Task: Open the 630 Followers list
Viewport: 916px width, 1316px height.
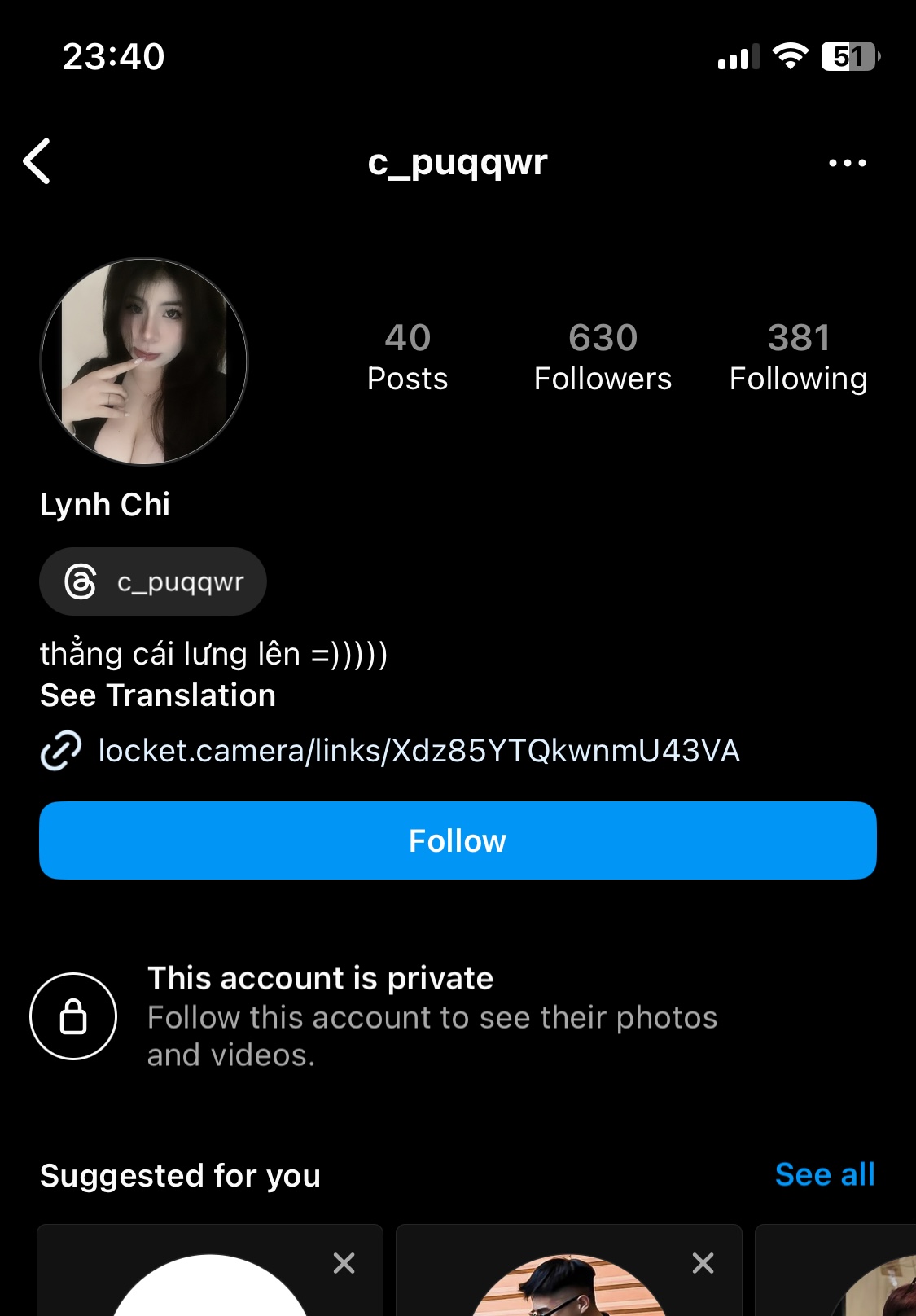Action: (603, 357)
